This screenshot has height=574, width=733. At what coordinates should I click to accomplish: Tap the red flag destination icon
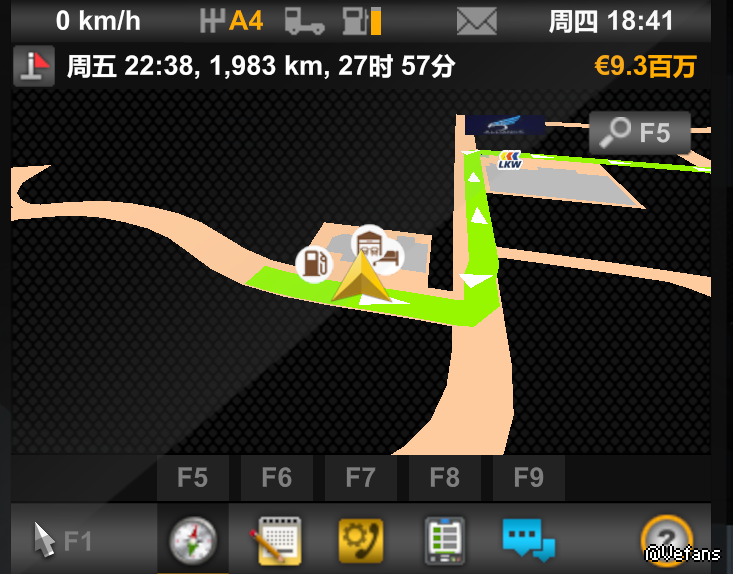(x=33, y=67)
